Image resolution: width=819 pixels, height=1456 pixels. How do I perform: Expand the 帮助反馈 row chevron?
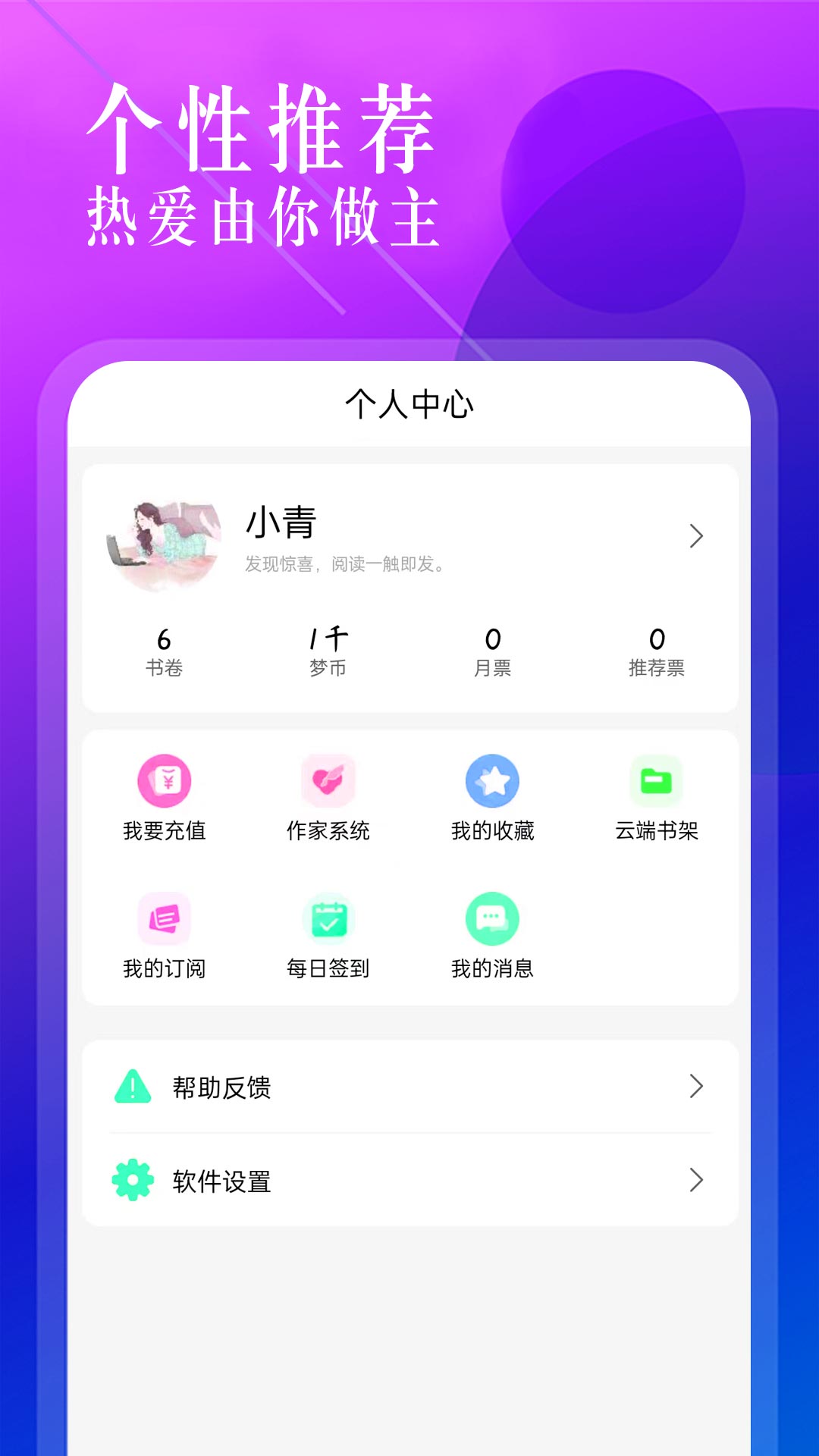point(695,1087)
